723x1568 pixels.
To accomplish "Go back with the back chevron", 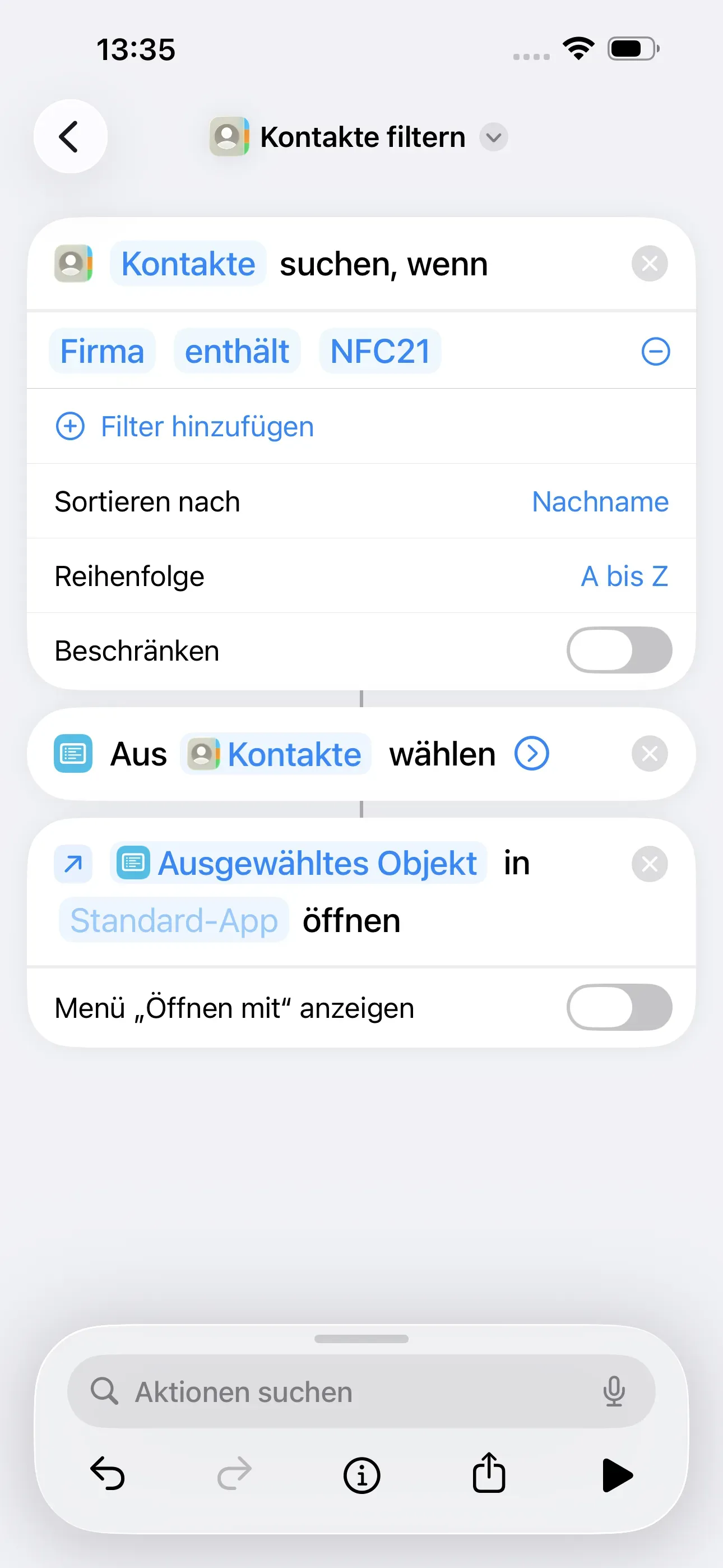I will [70, 136].
